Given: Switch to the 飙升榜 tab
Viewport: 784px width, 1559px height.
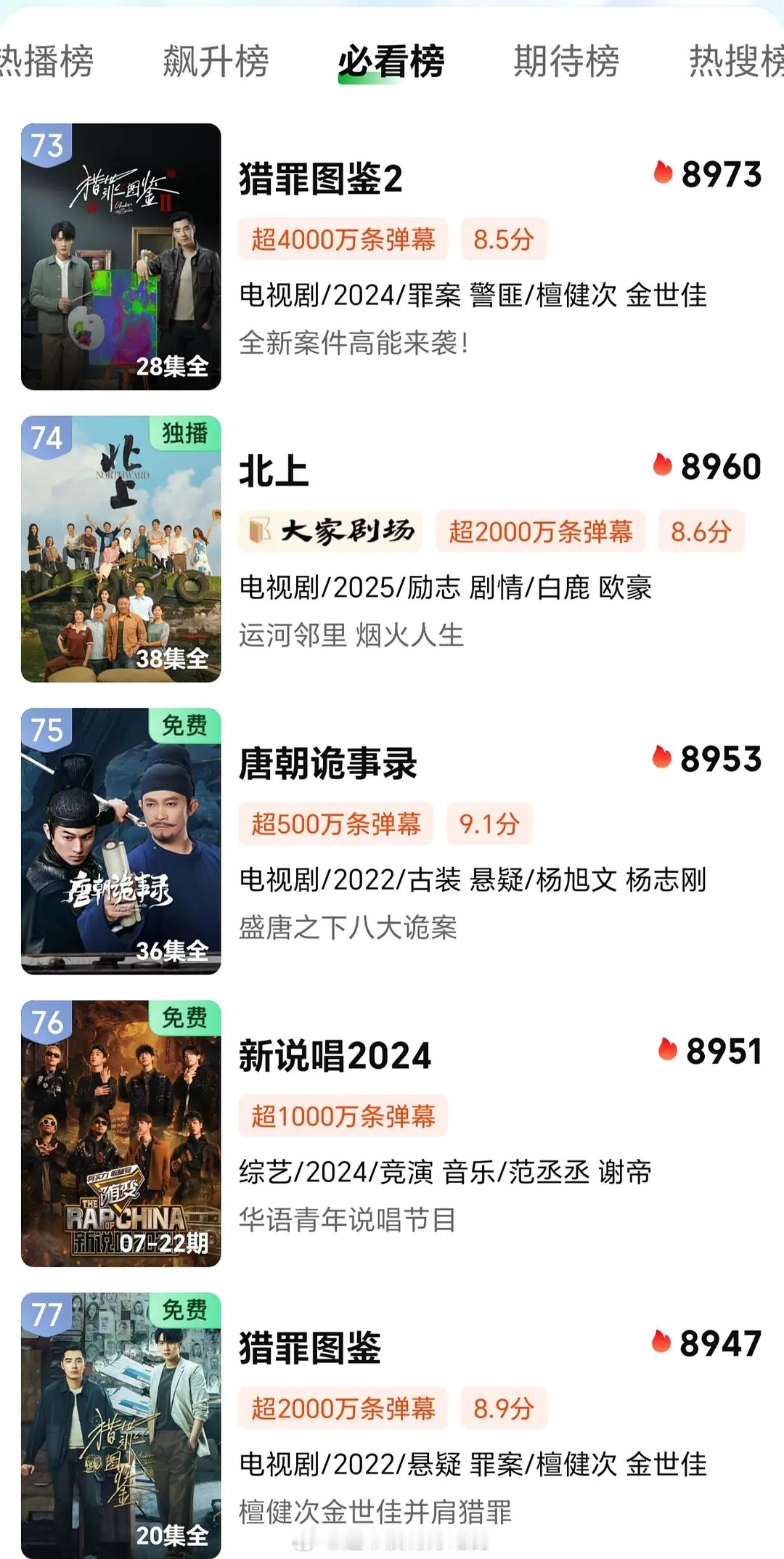Looking at the screenshot, I should click(216, 61).
